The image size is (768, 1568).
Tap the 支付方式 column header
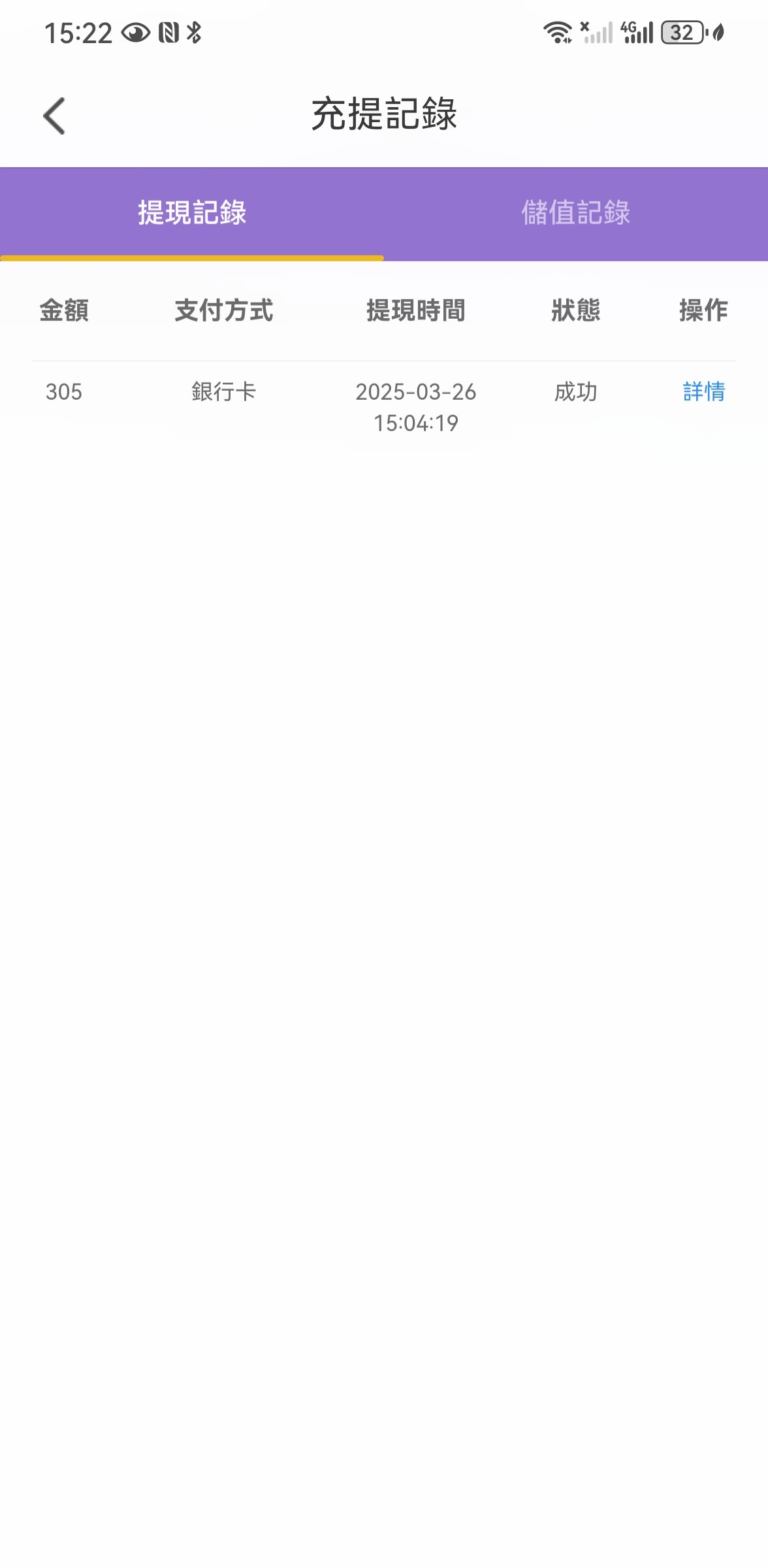click(225, 312)
